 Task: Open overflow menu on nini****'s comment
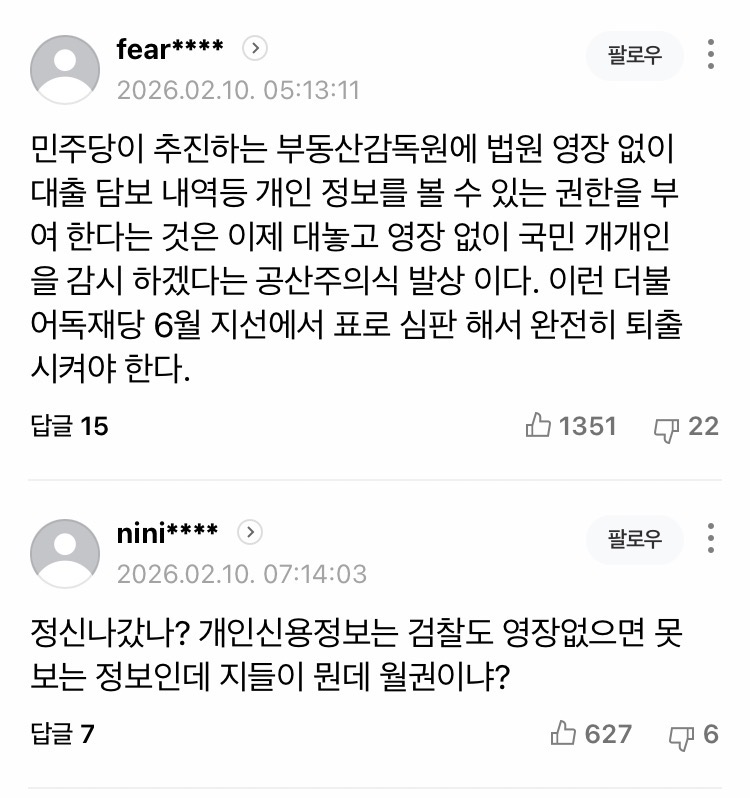coord(711,538)
